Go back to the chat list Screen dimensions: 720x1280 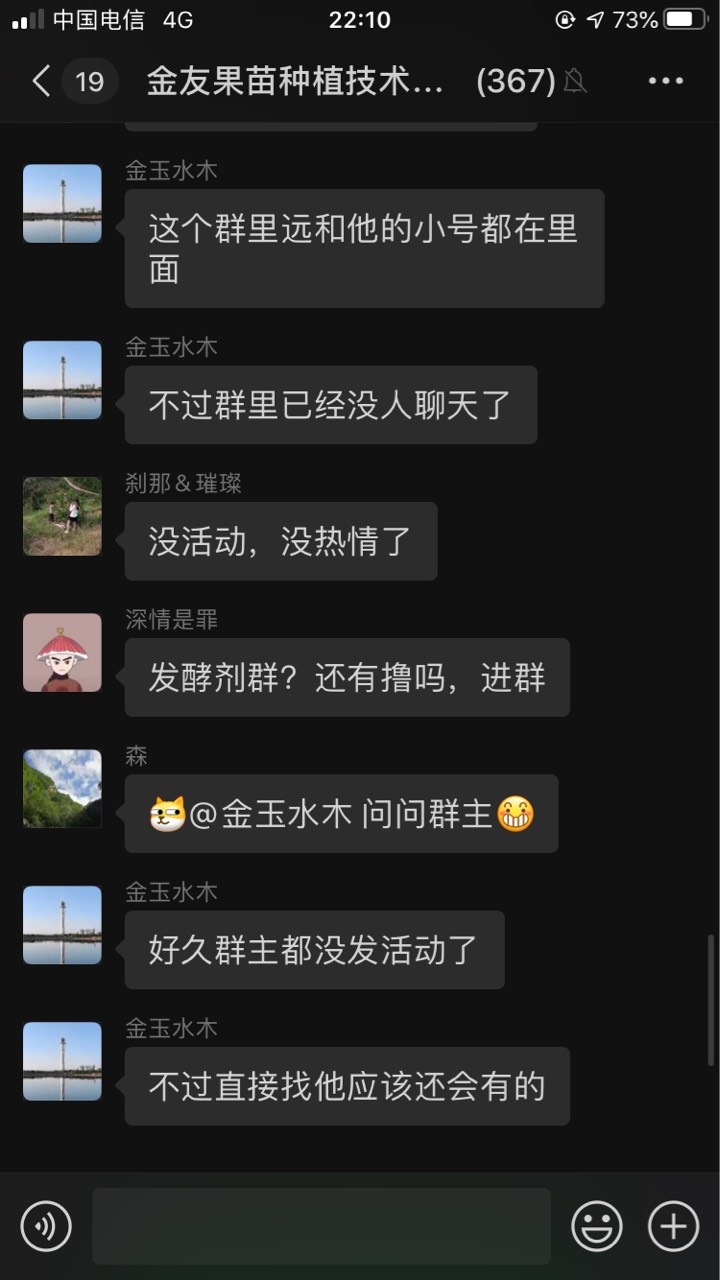pyautogui.click(x=42, y=81)
